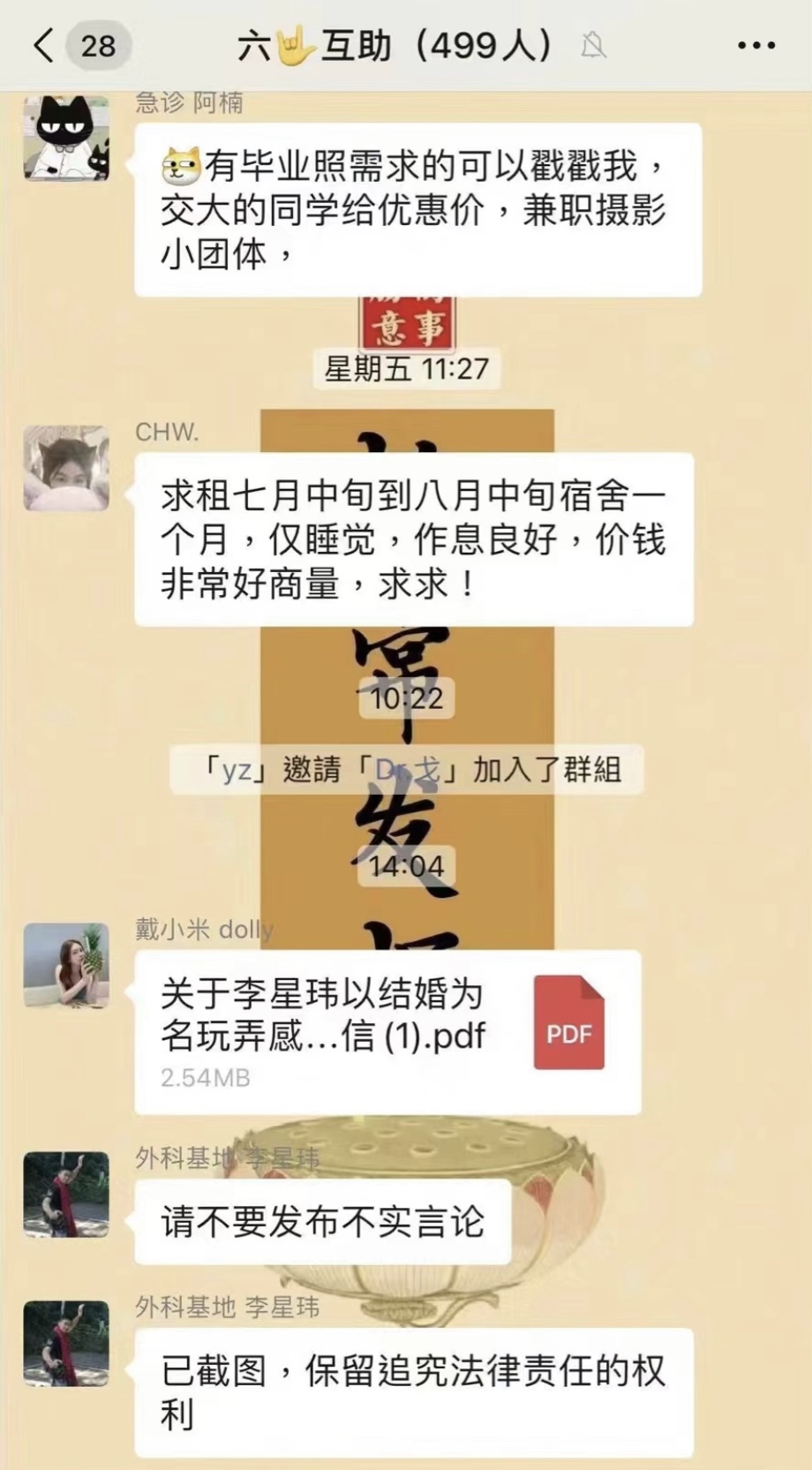Screen dimensions: 812x1470
Task: Open the PDF file shared by 戴小米 dolly
Action: (387, 1031)
